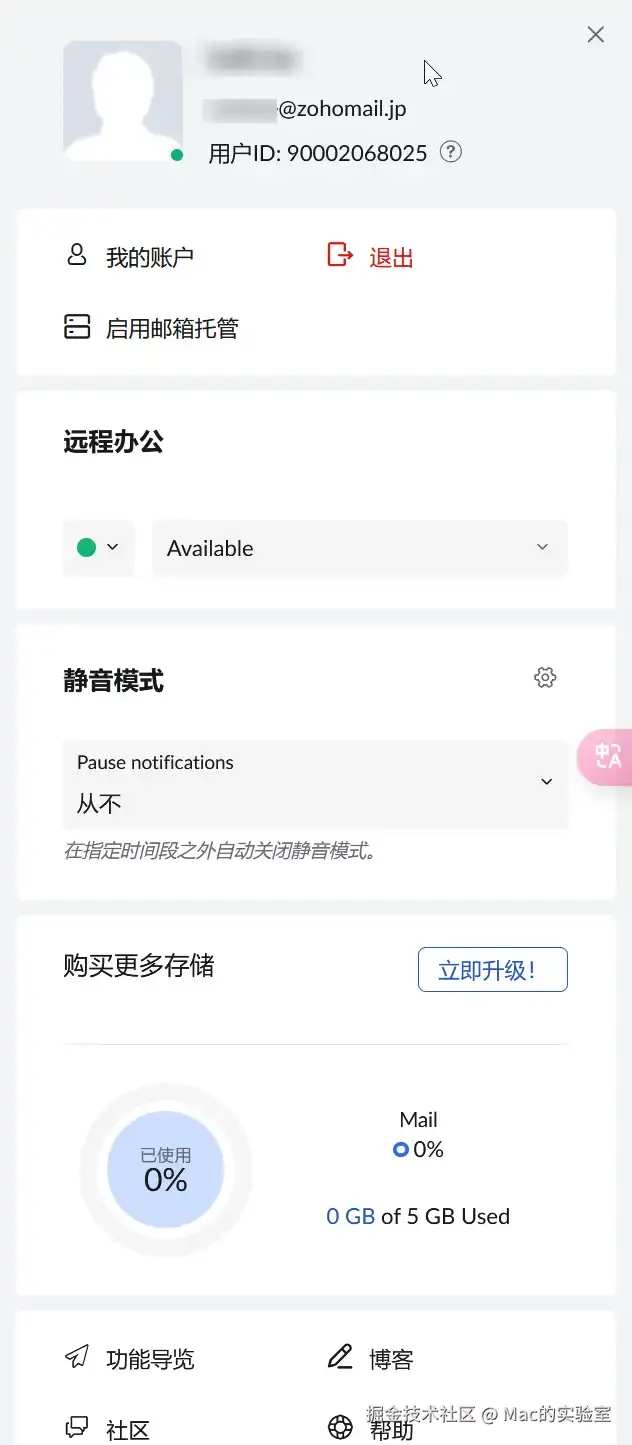Open 启用邮箱托管 option
Screen dimensions: 632x1445
pos(152,328)
